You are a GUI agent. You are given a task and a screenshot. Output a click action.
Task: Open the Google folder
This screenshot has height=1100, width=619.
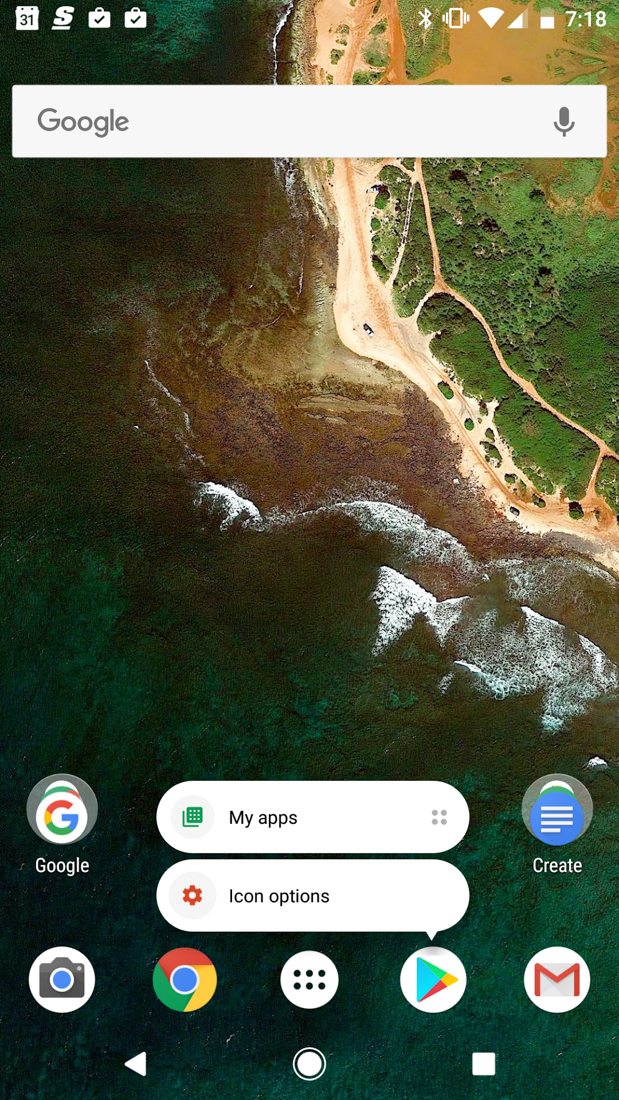tap(62, 812)
